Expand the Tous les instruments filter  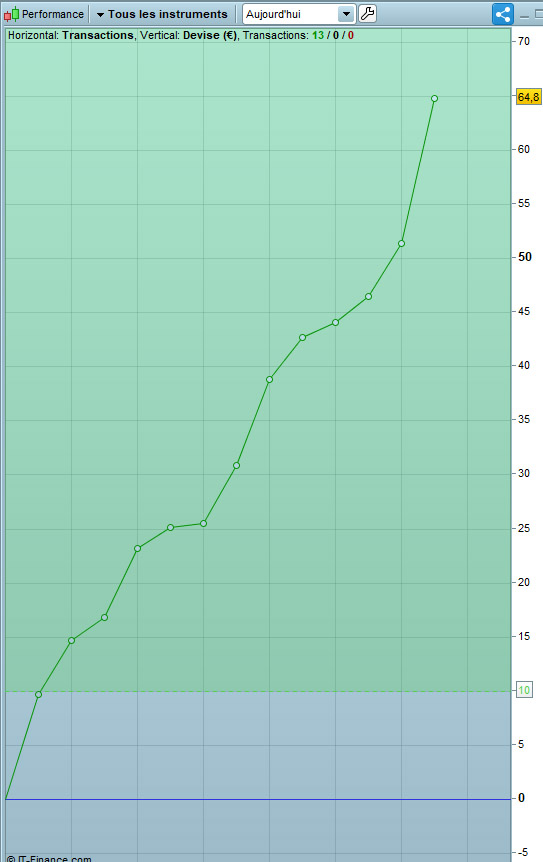pos(162,14)
